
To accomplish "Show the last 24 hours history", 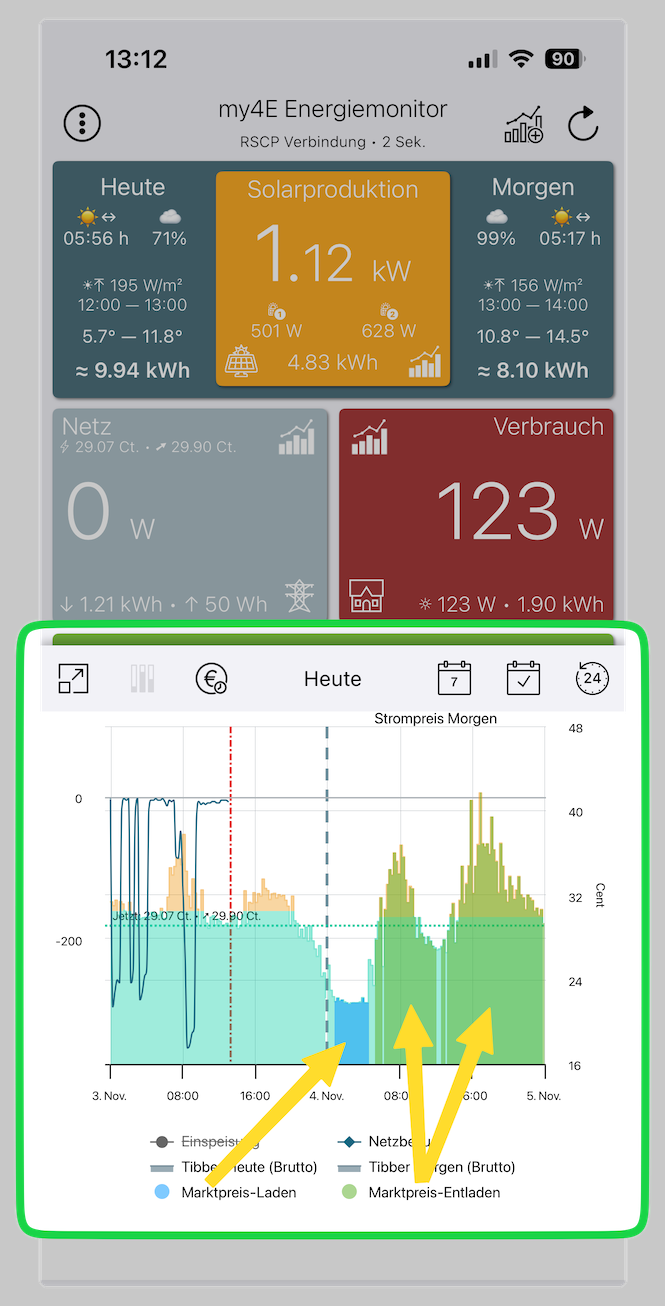I will tap(592, 678).
